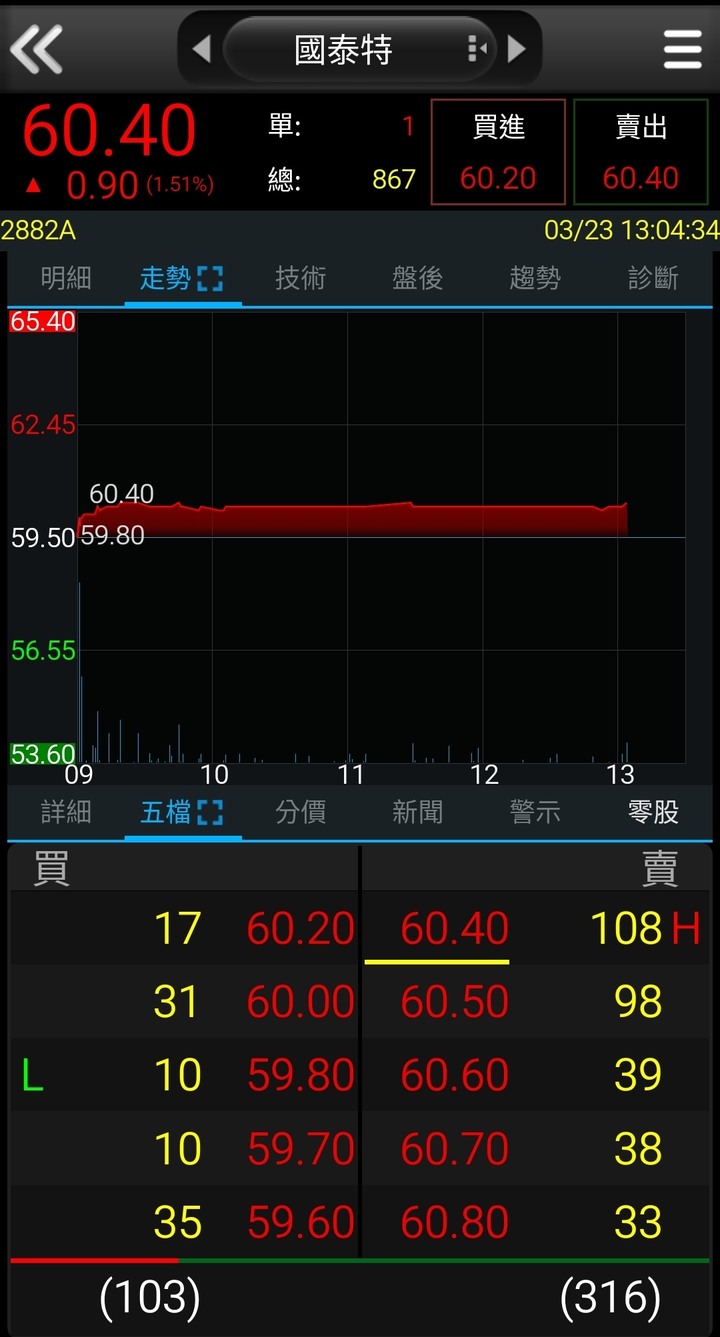Image resolution: width=720 pixels, height=1337 pixels.
Task: Open the 分價 tab
Action: click(x=300, y=812)
